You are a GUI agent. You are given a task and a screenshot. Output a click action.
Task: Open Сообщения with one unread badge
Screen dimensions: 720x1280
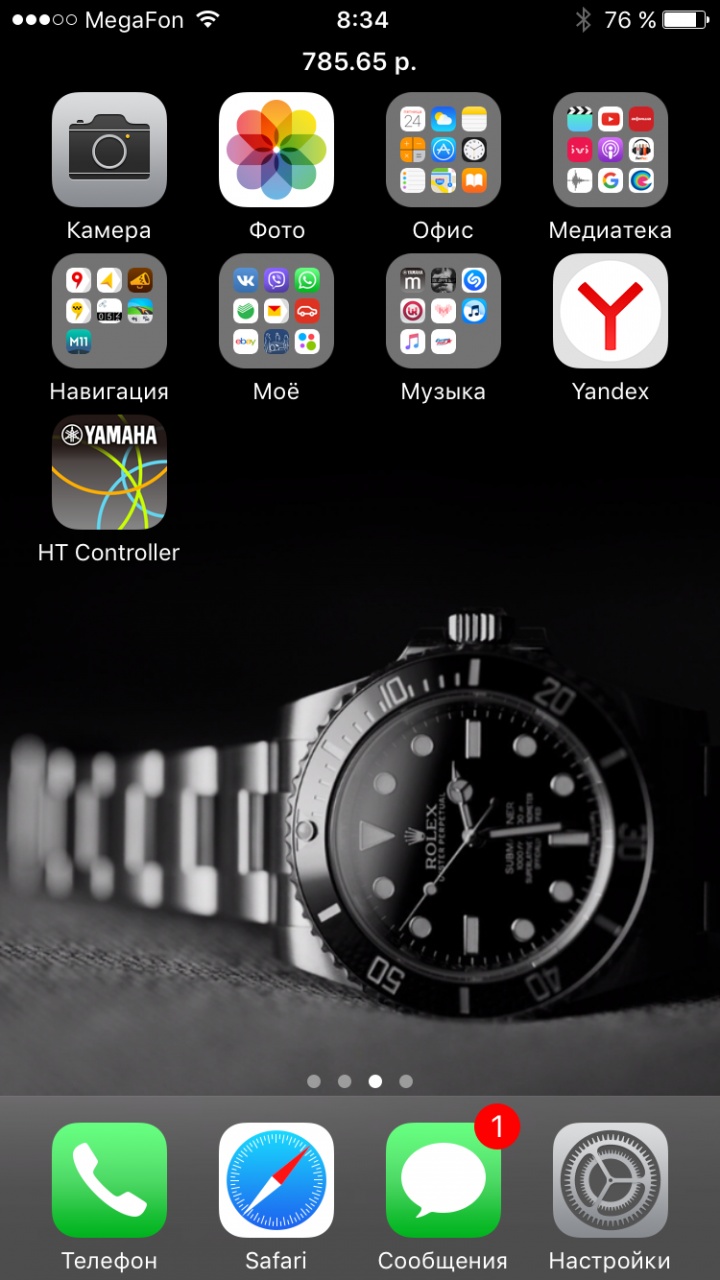(x=443, y=1180)
